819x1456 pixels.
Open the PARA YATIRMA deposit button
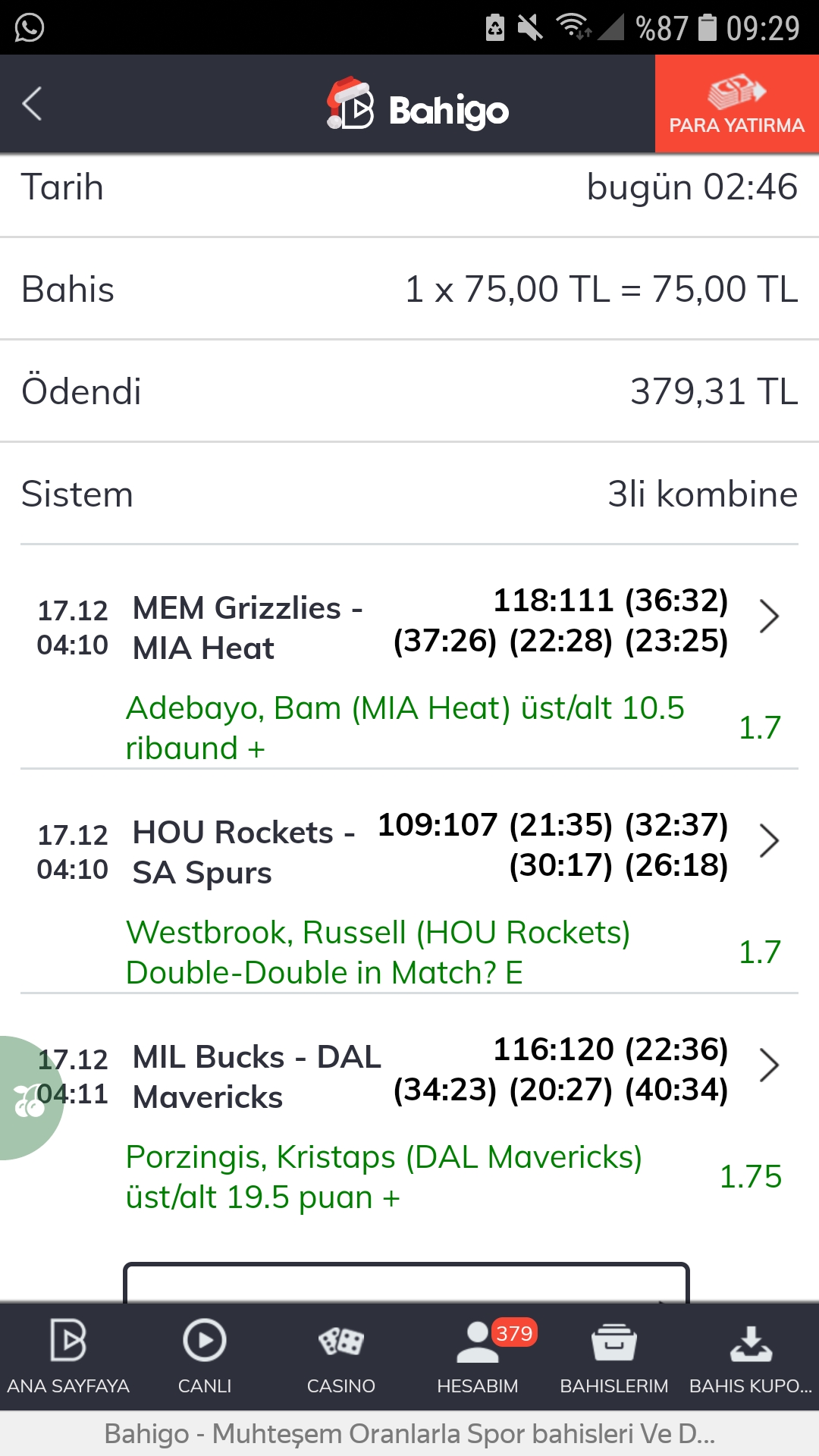(x=737, y=104)
